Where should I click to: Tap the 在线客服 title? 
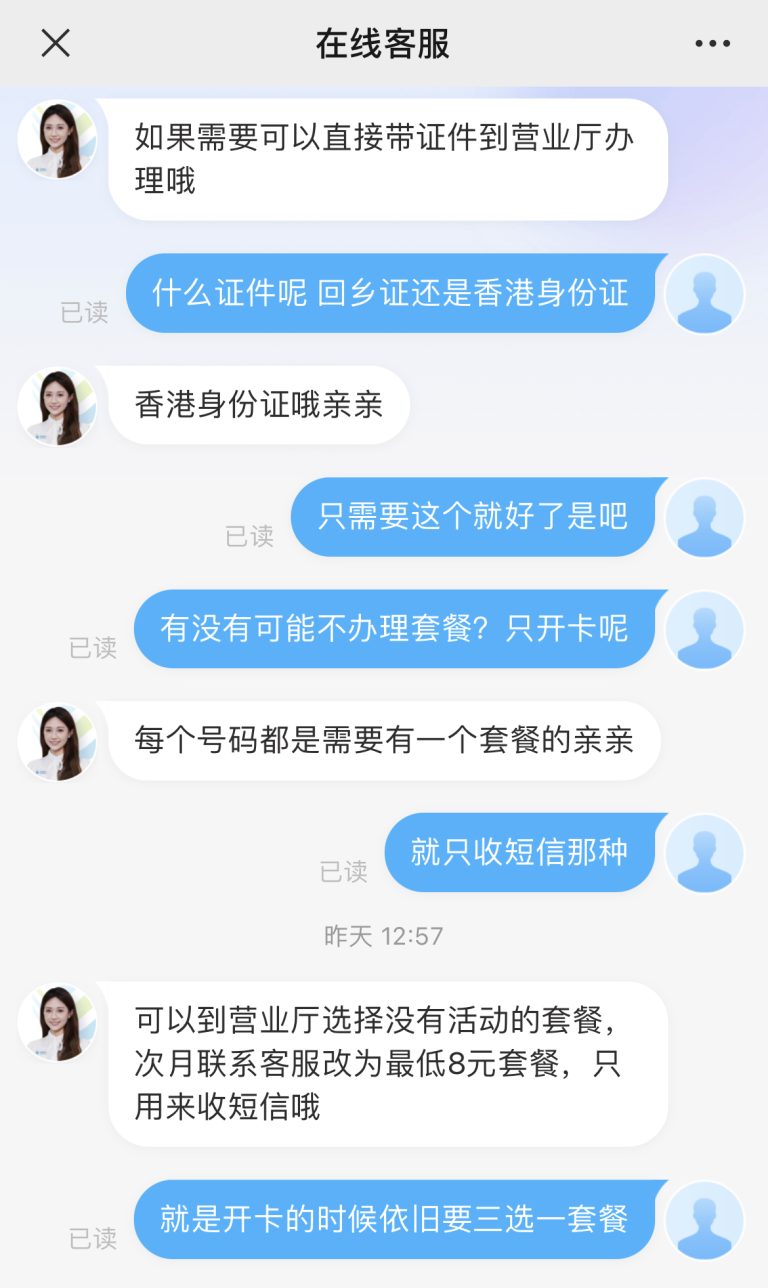coord(384,42)
